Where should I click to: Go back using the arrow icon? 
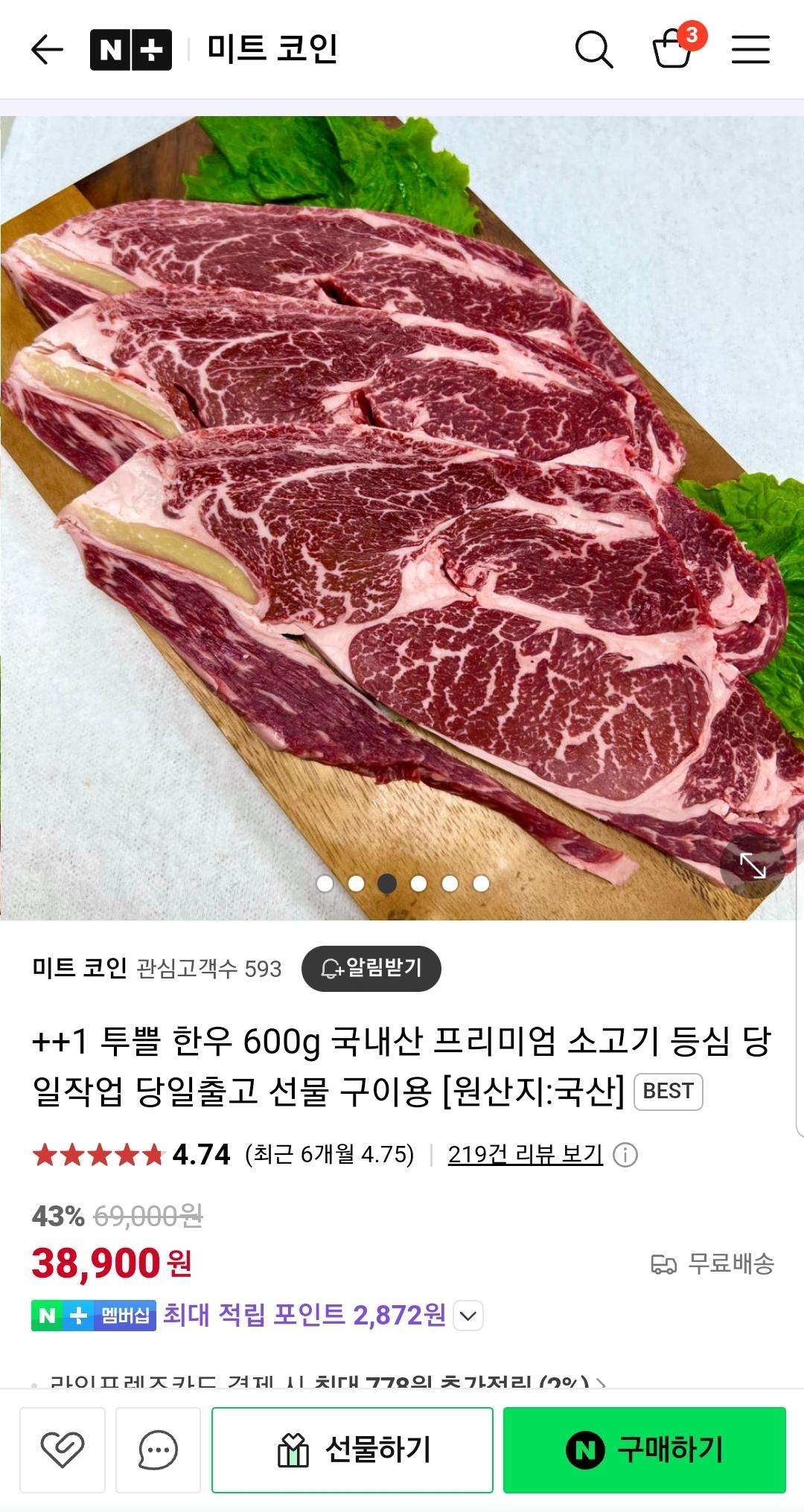[47, 50]
